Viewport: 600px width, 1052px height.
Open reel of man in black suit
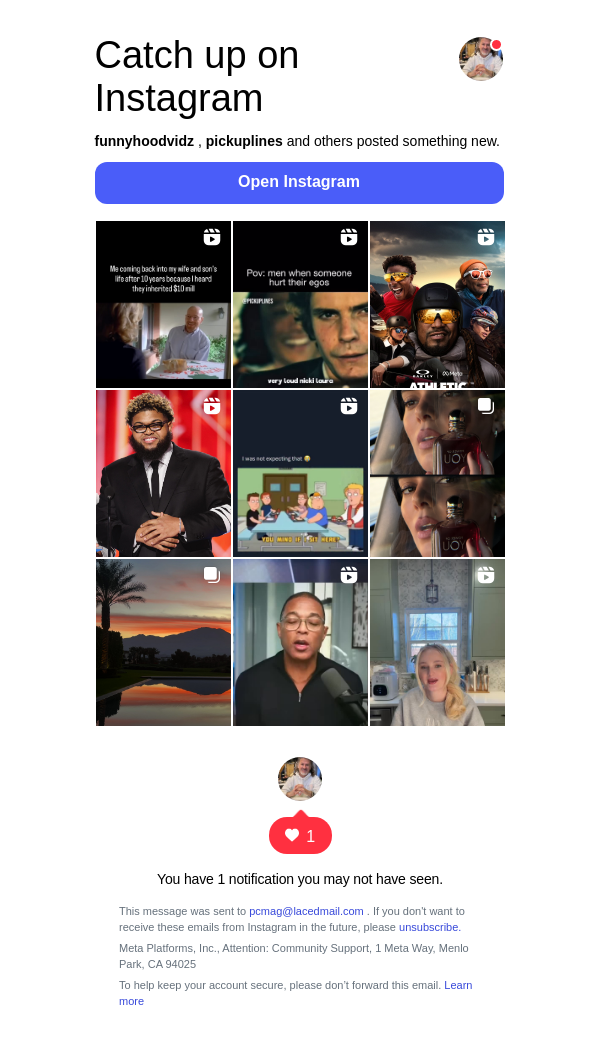[163, 473]
